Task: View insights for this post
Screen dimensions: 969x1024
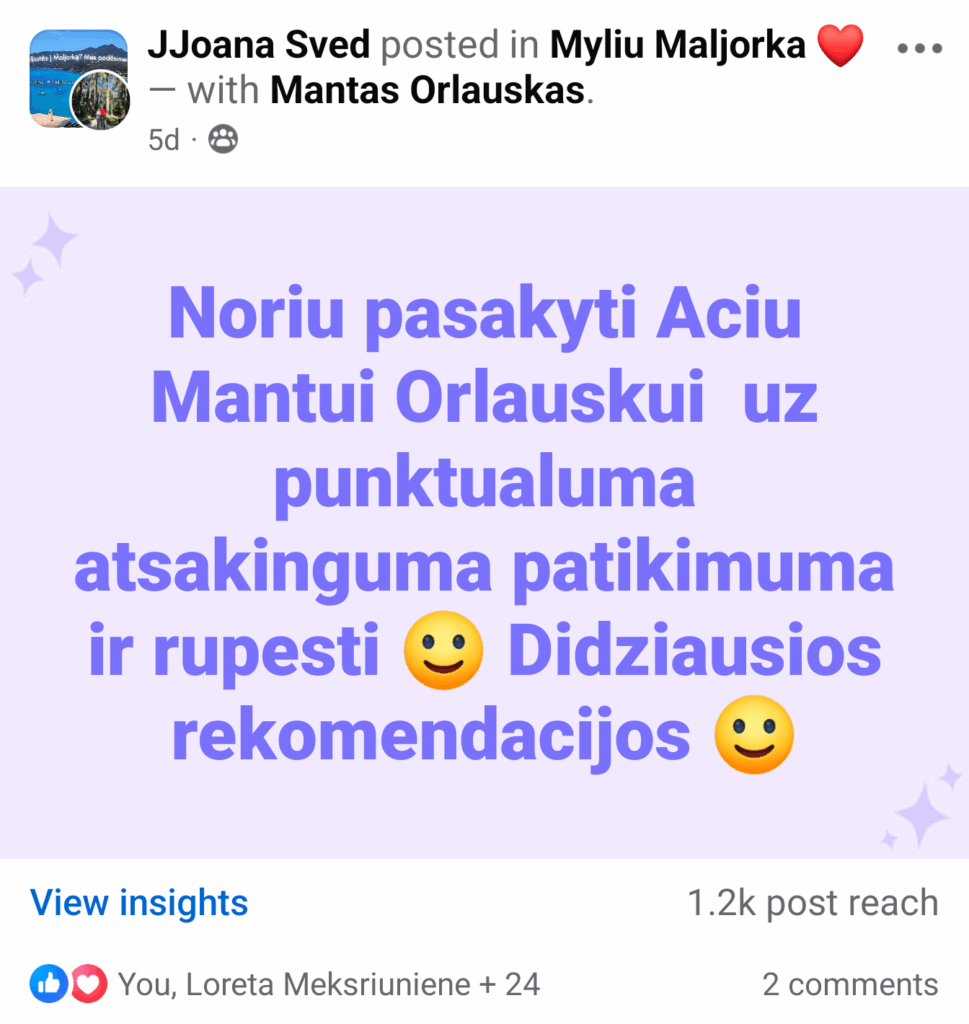Action: [139, 903]
